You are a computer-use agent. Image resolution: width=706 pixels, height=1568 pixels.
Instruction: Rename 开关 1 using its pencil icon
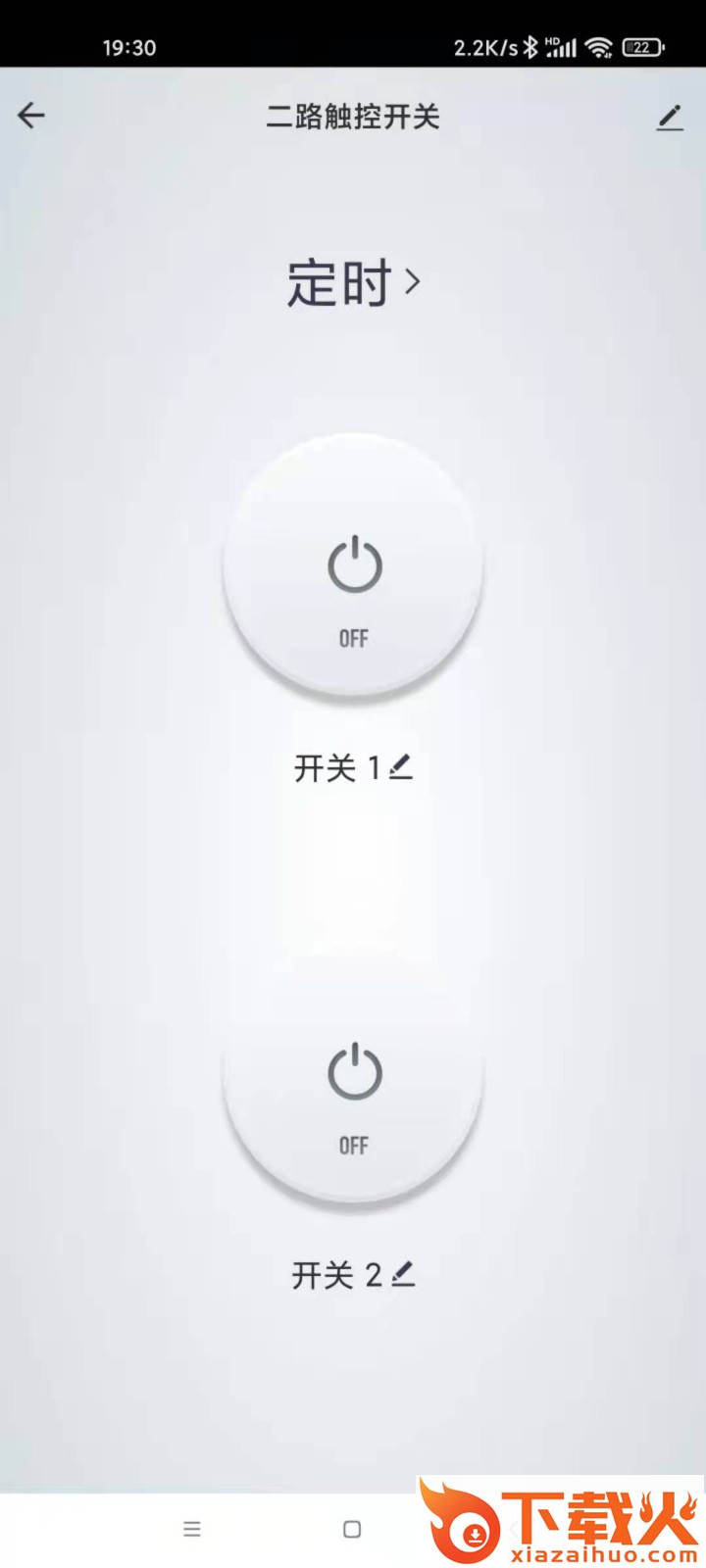click(401, 767)
